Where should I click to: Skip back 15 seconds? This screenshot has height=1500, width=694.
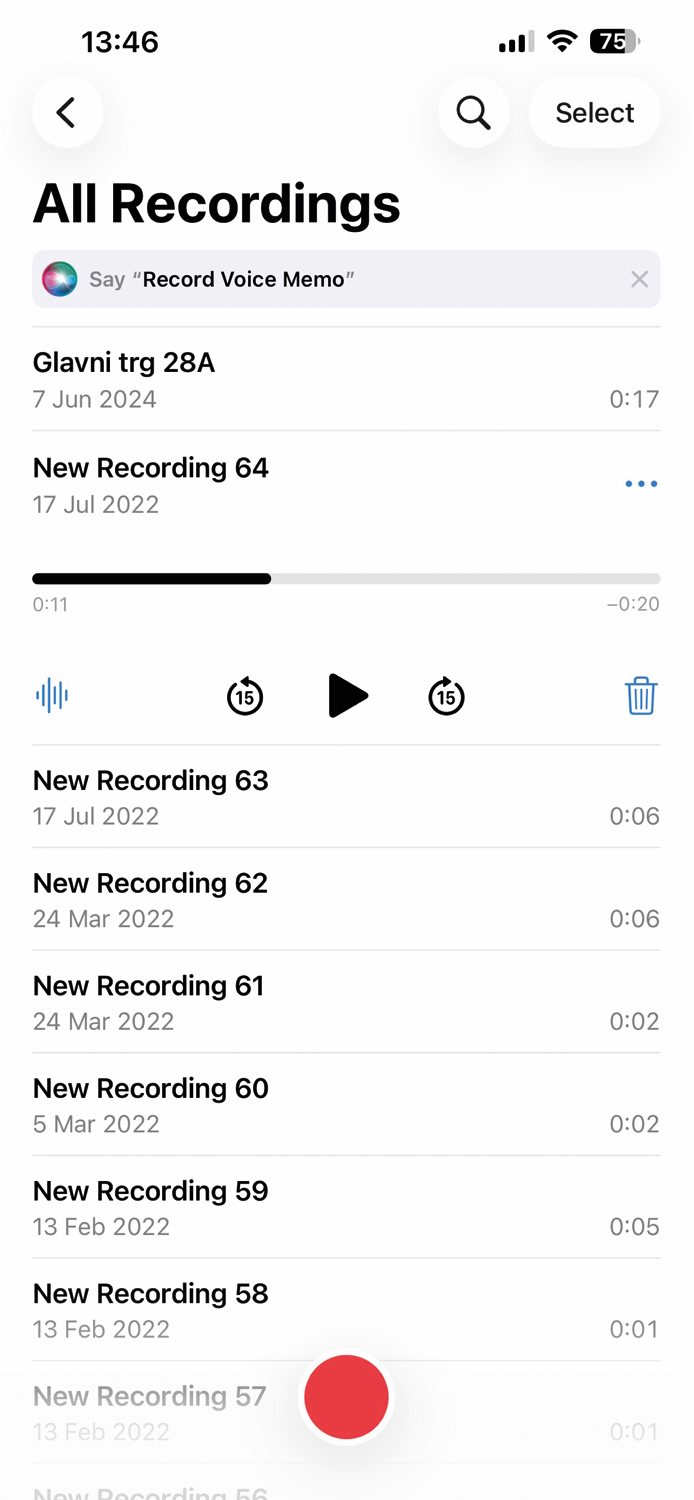point(245,695)
